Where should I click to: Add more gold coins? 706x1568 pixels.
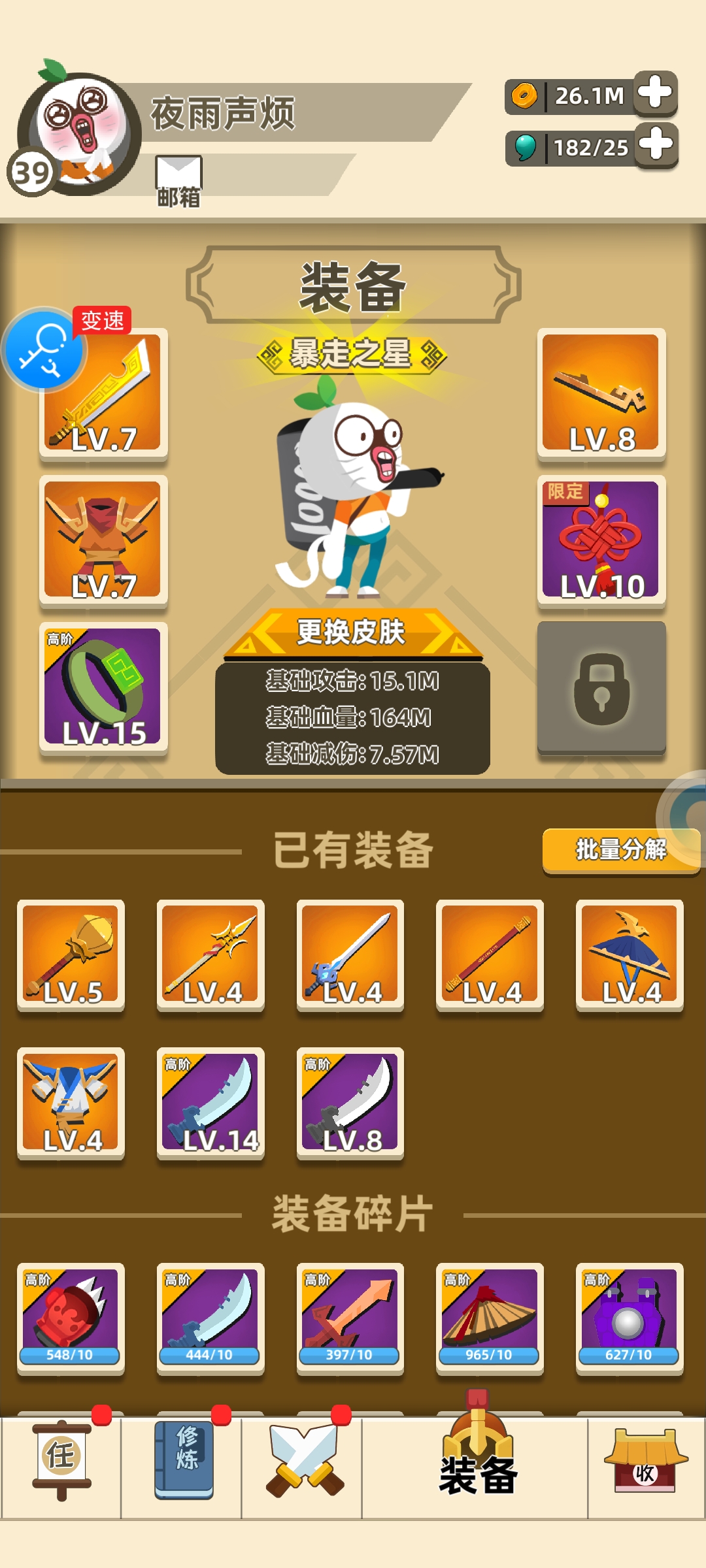(656, 93)
